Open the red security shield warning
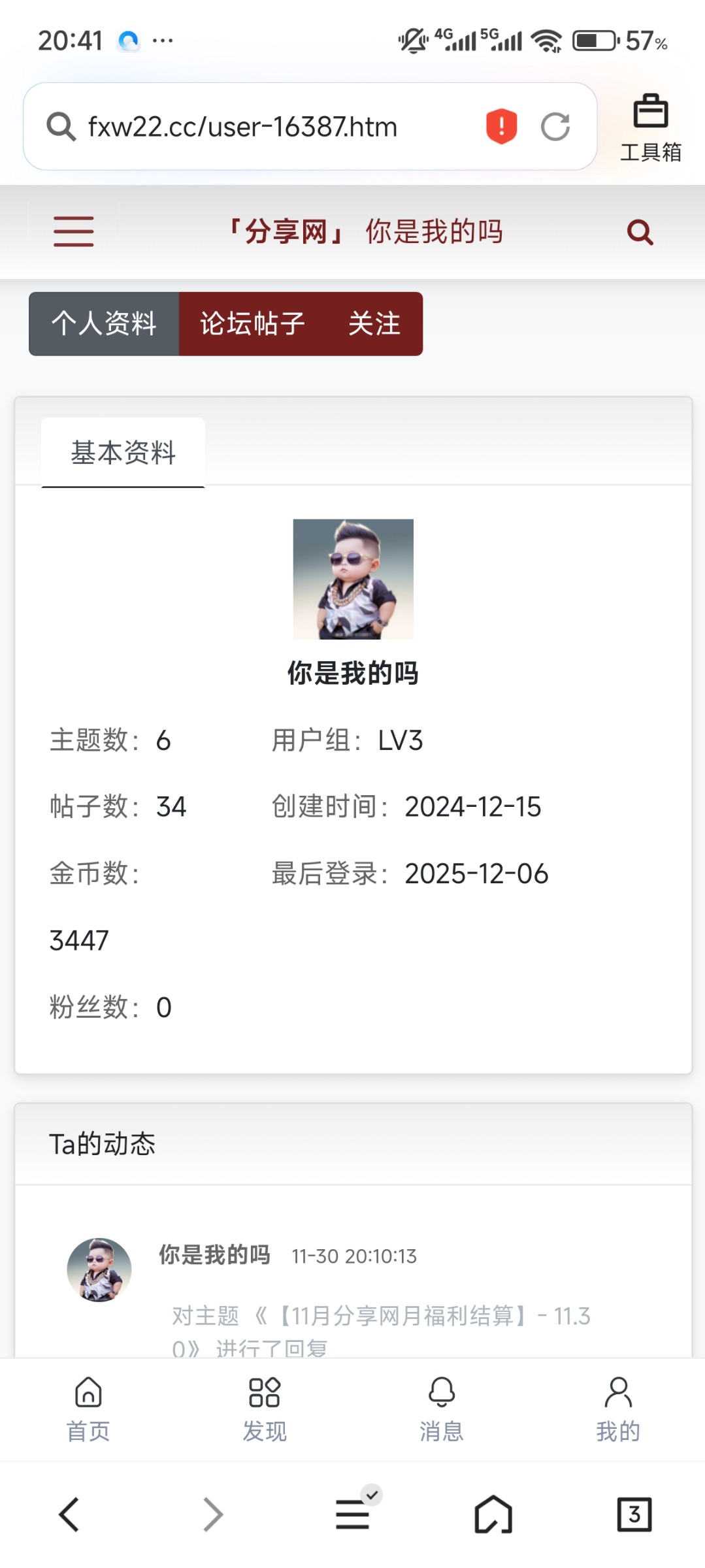705x1568 pixels. pos(501,127)
